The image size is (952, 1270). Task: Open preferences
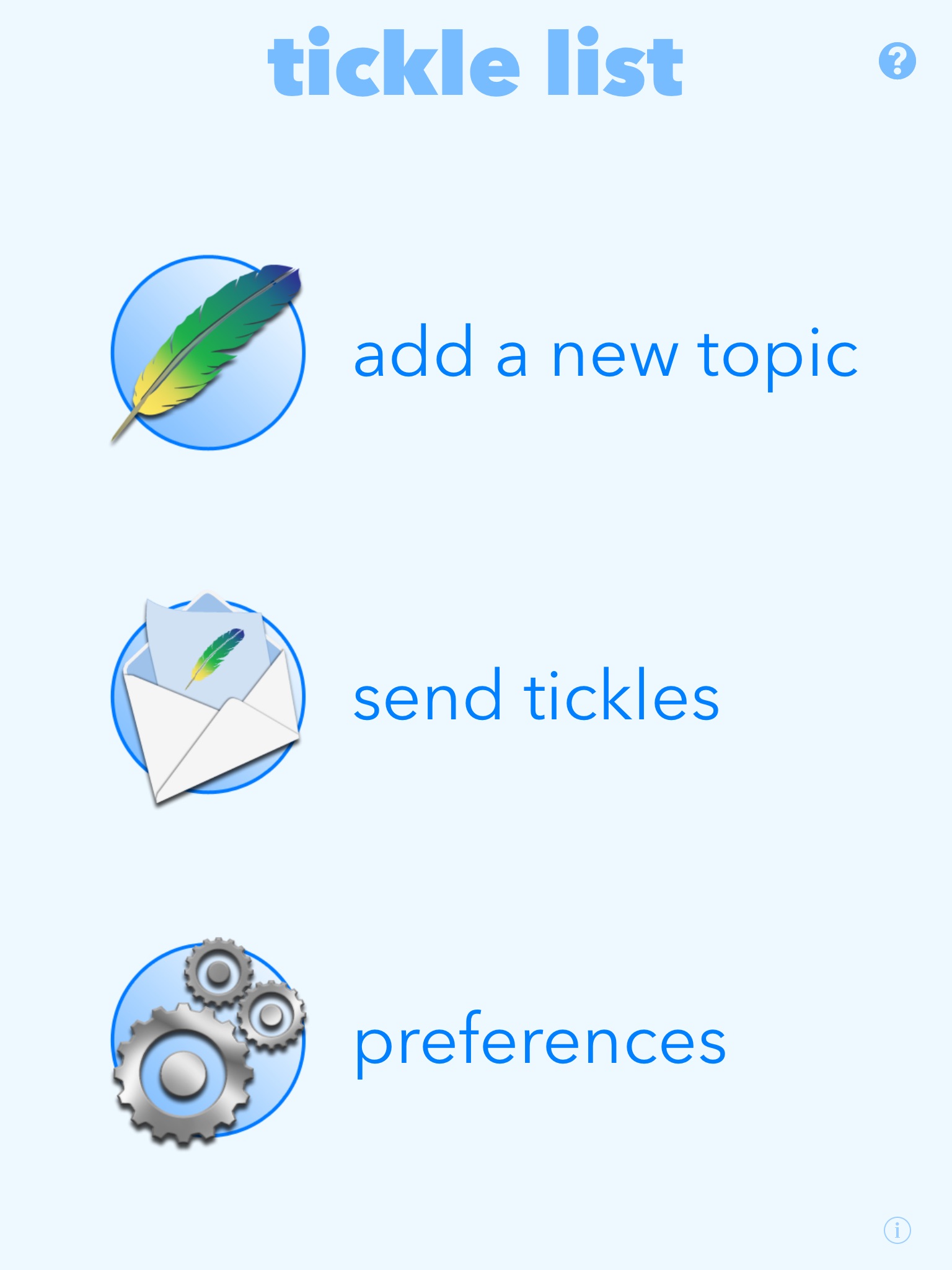(539, 1042)
